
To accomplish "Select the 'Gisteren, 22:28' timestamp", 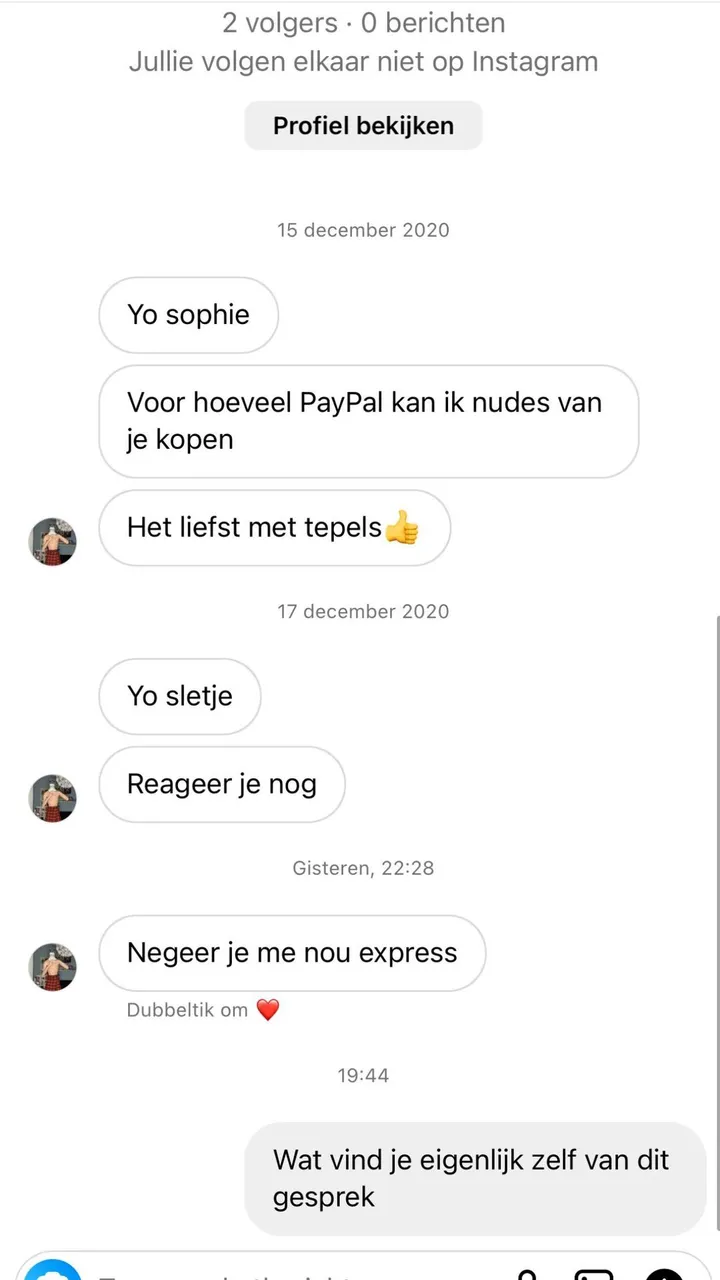I will pyautogui.click(x=363, y=868).
